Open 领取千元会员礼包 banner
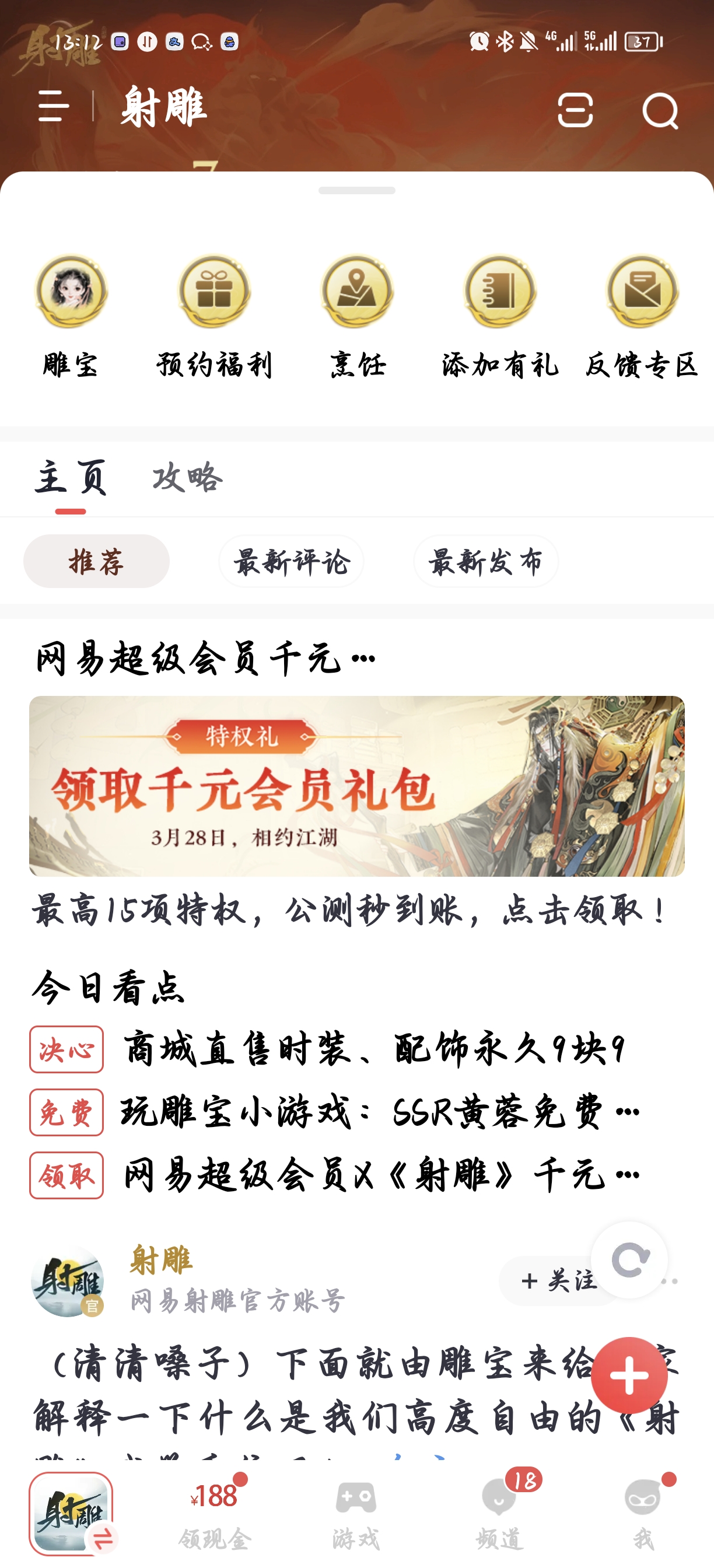 click(356, 786)
